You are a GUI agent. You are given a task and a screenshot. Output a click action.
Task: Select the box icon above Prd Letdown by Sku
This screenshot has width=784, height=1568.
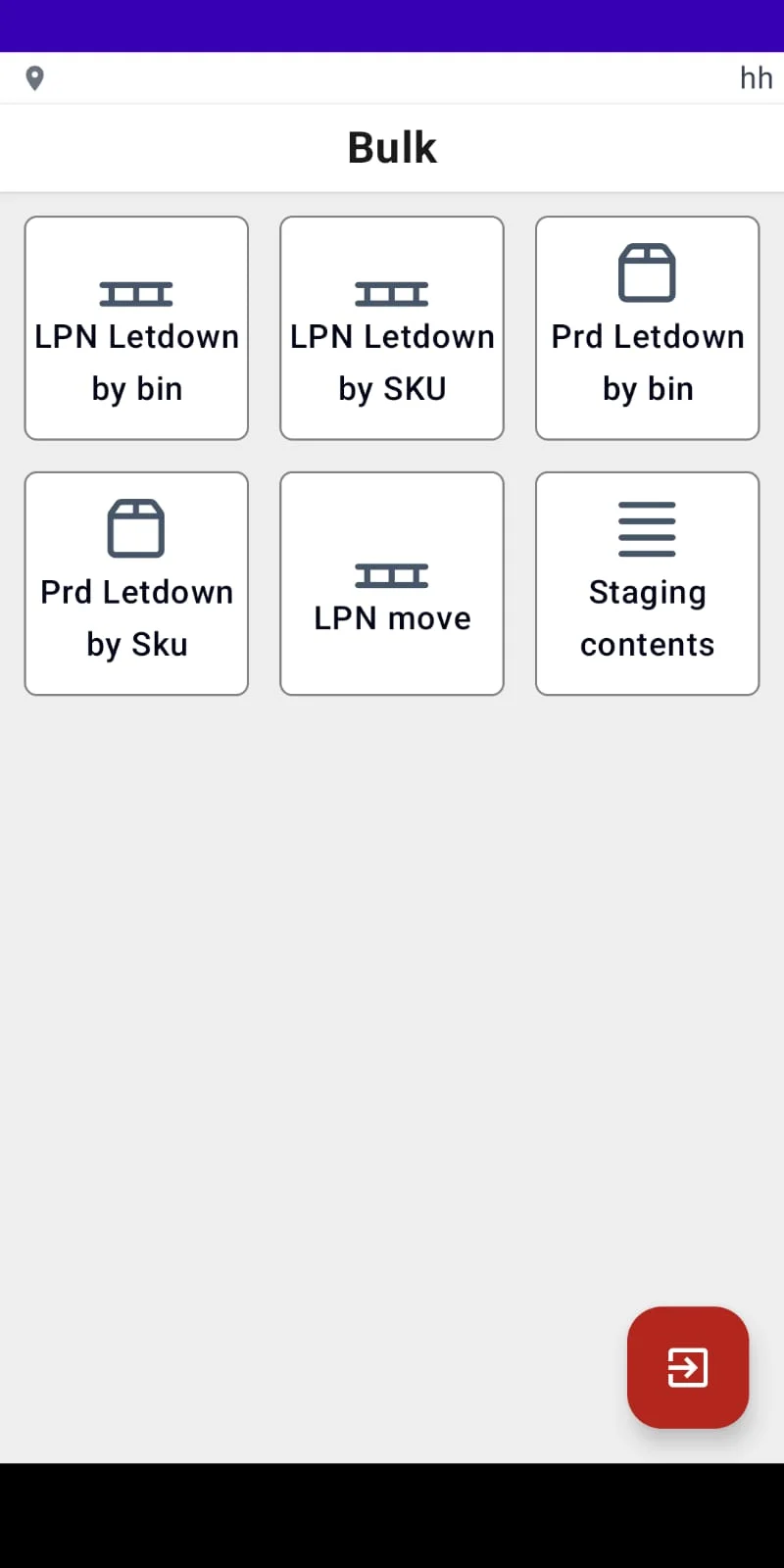pos(136,527)
